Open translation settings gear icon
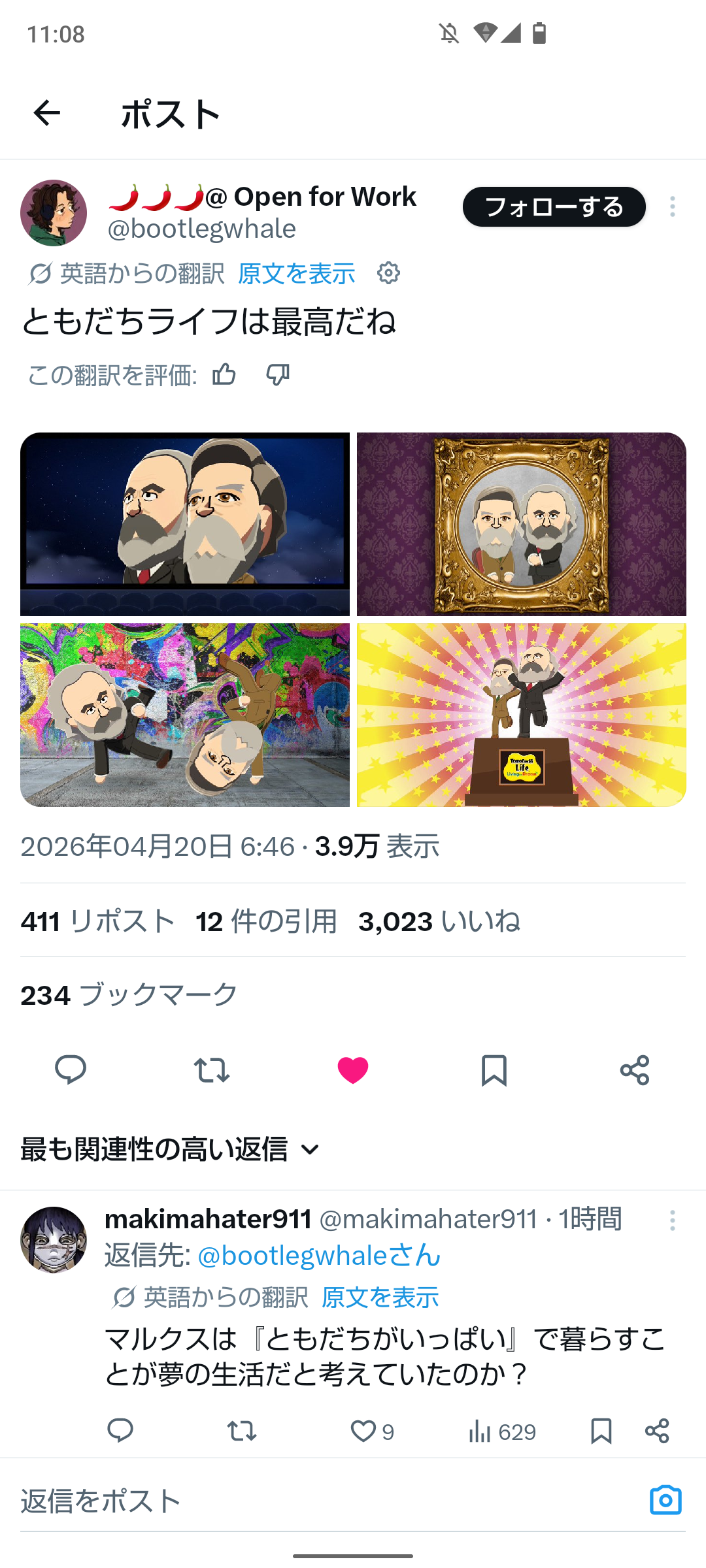 [388, 273]
